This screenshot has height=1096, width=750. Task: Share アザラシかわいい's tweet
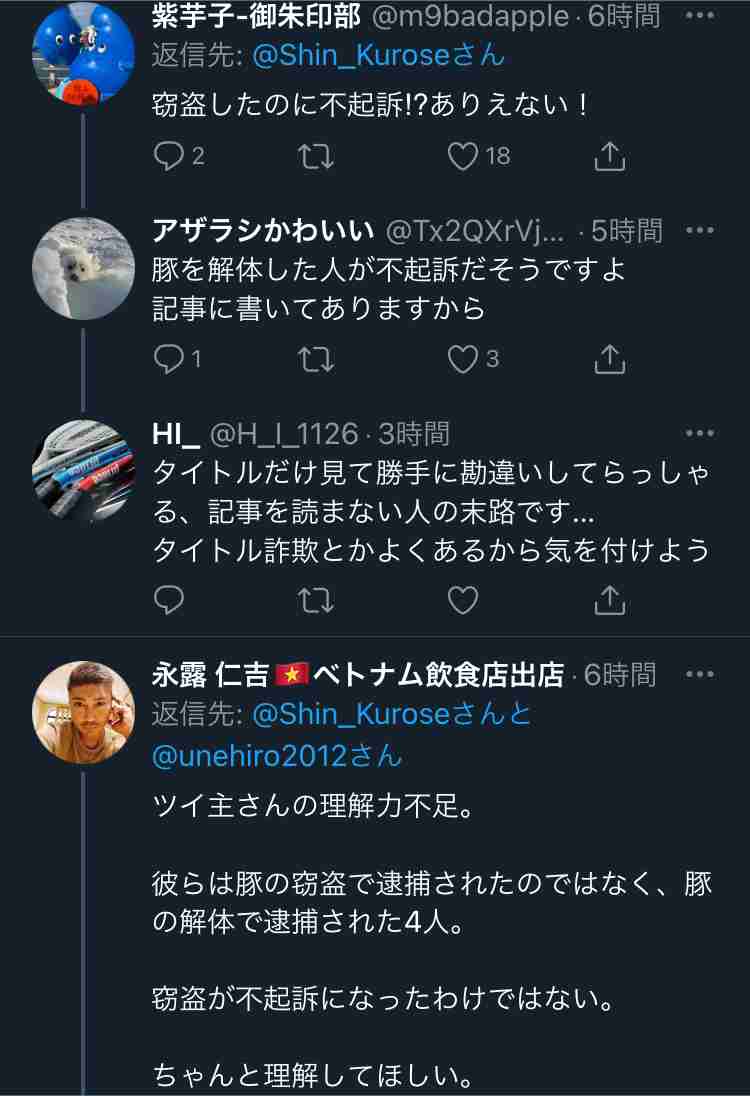coord(609,360)
